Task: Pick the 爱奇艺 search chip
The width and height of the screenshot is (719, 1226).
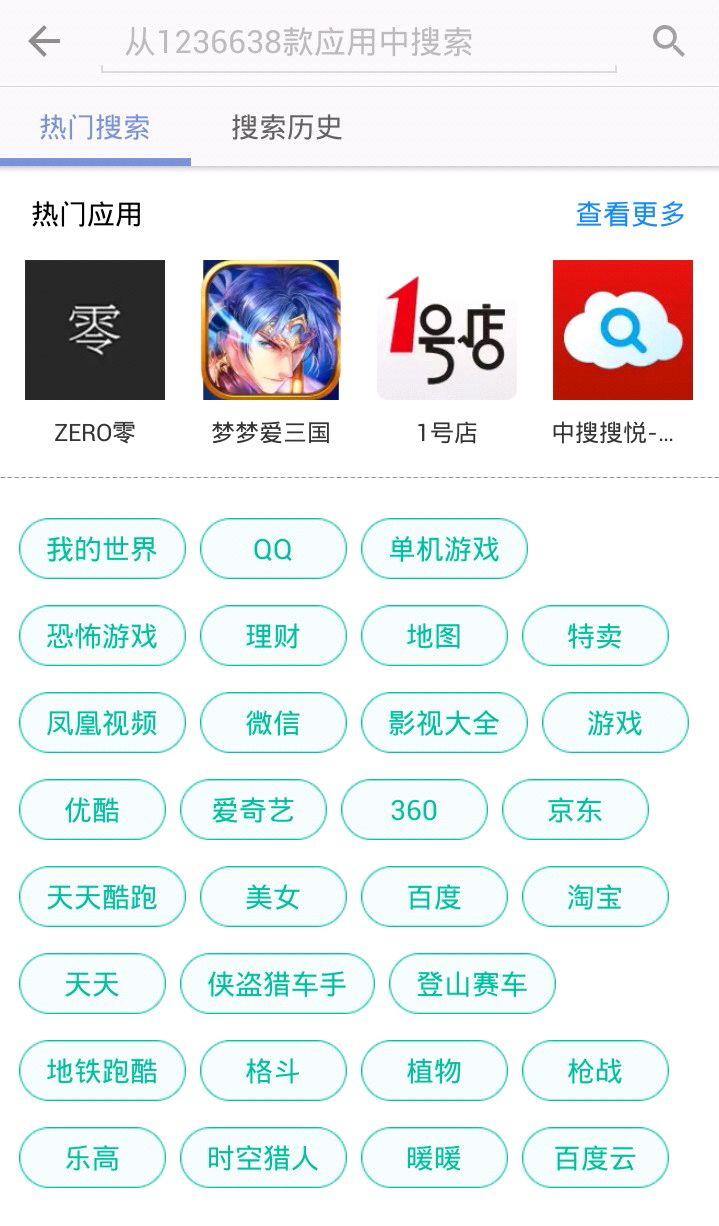Action: 253,810
